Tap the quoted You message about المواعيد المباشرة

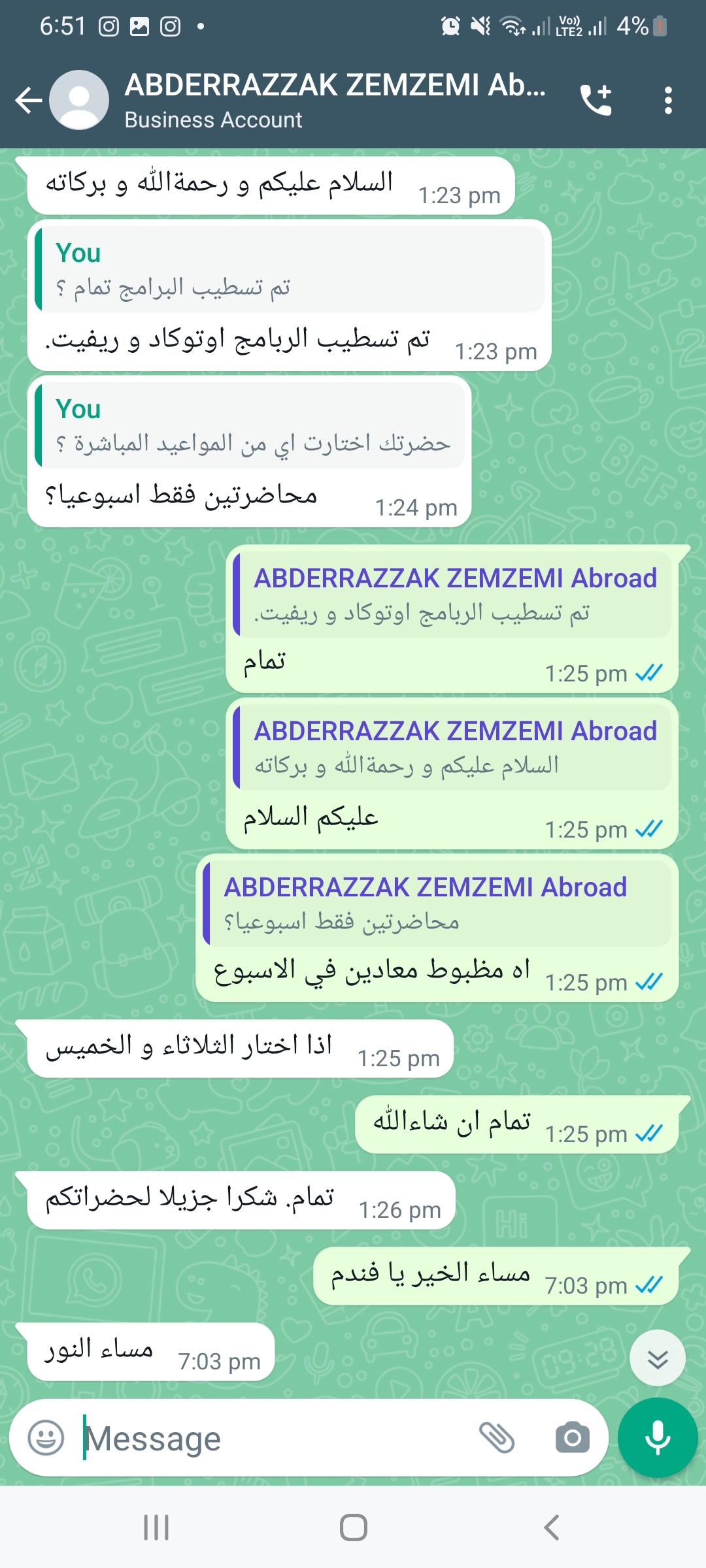pos(249,425)
